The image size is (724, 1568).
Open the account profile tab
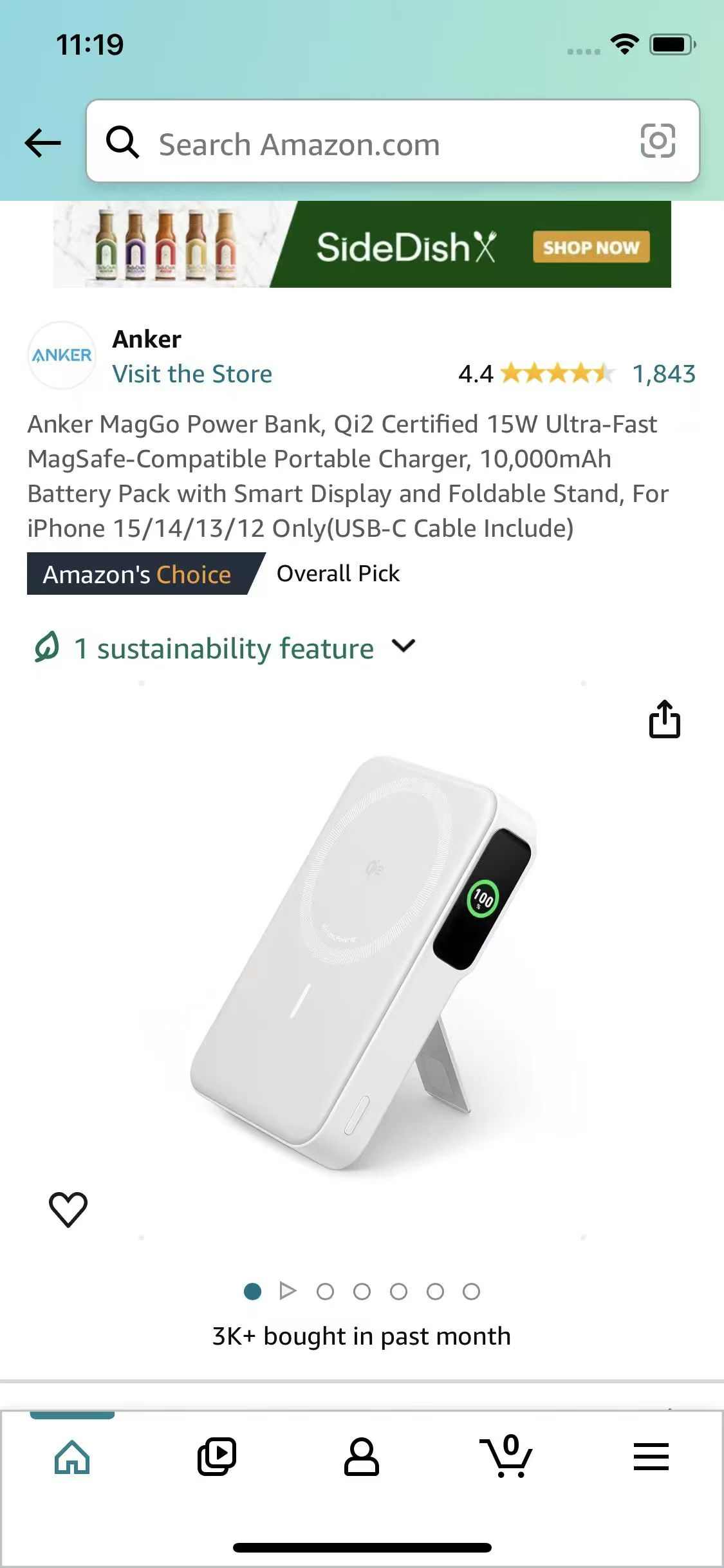(362, 1457)
